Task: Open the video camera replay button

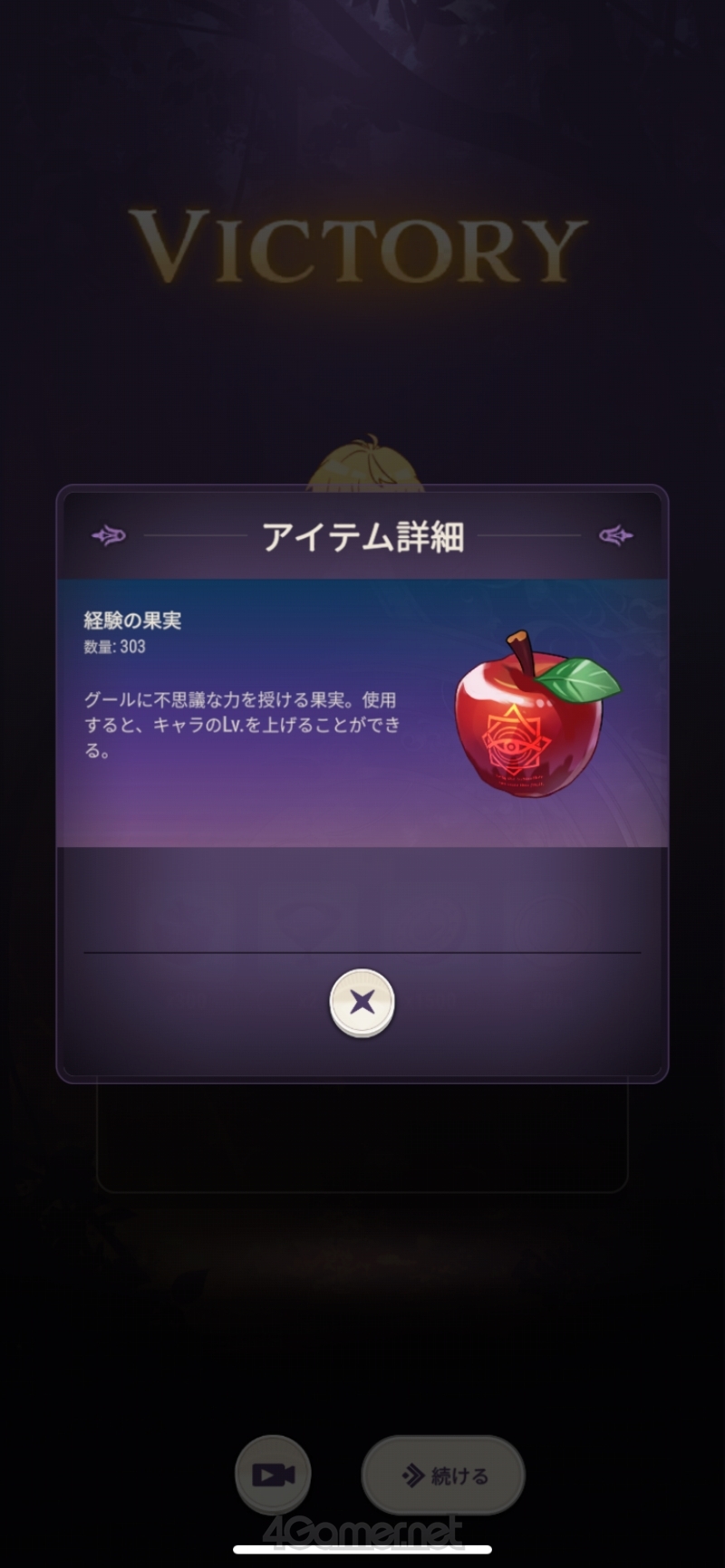Action: pos(273,1475)
